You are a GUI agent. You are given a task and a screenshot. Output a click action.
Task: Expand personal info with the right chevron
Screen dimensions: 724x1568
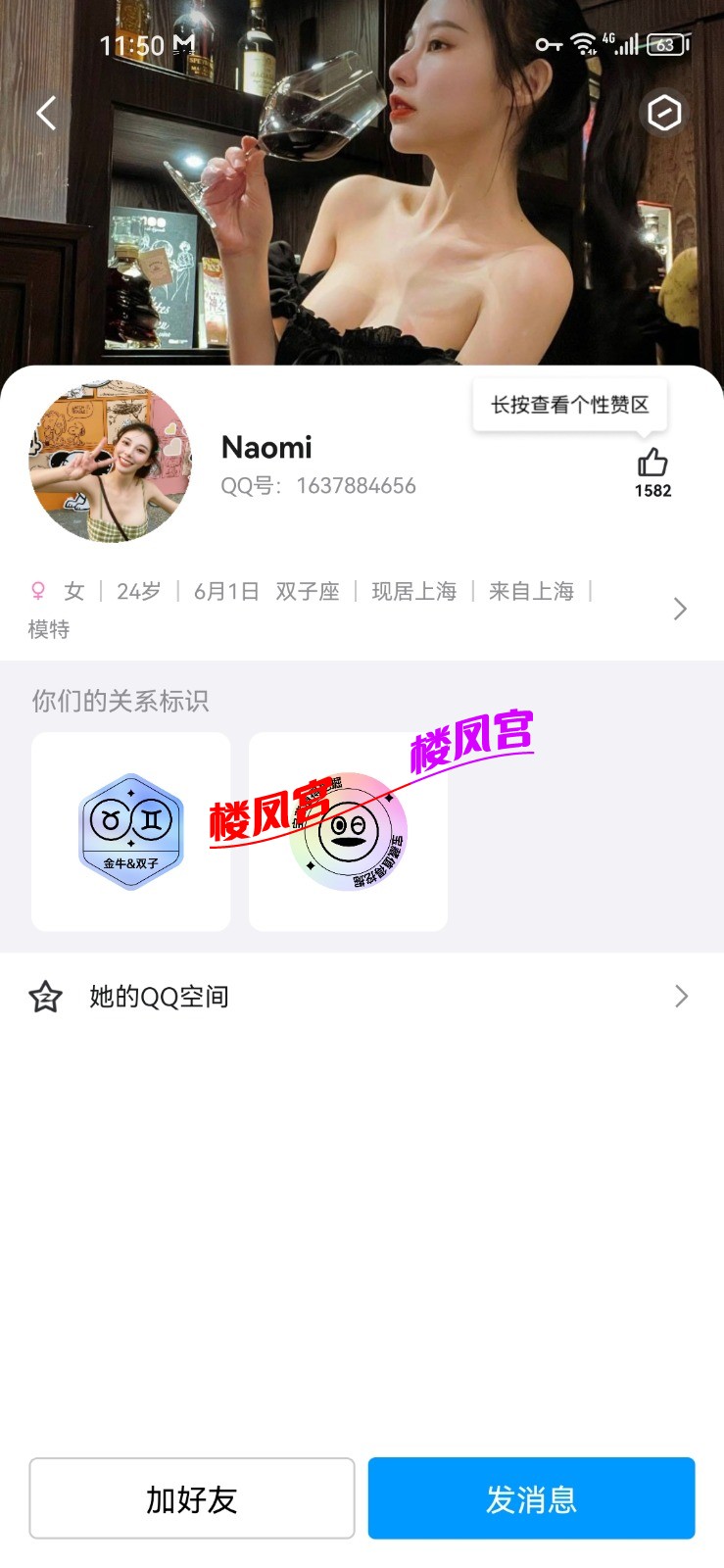[x=680, y=609]
